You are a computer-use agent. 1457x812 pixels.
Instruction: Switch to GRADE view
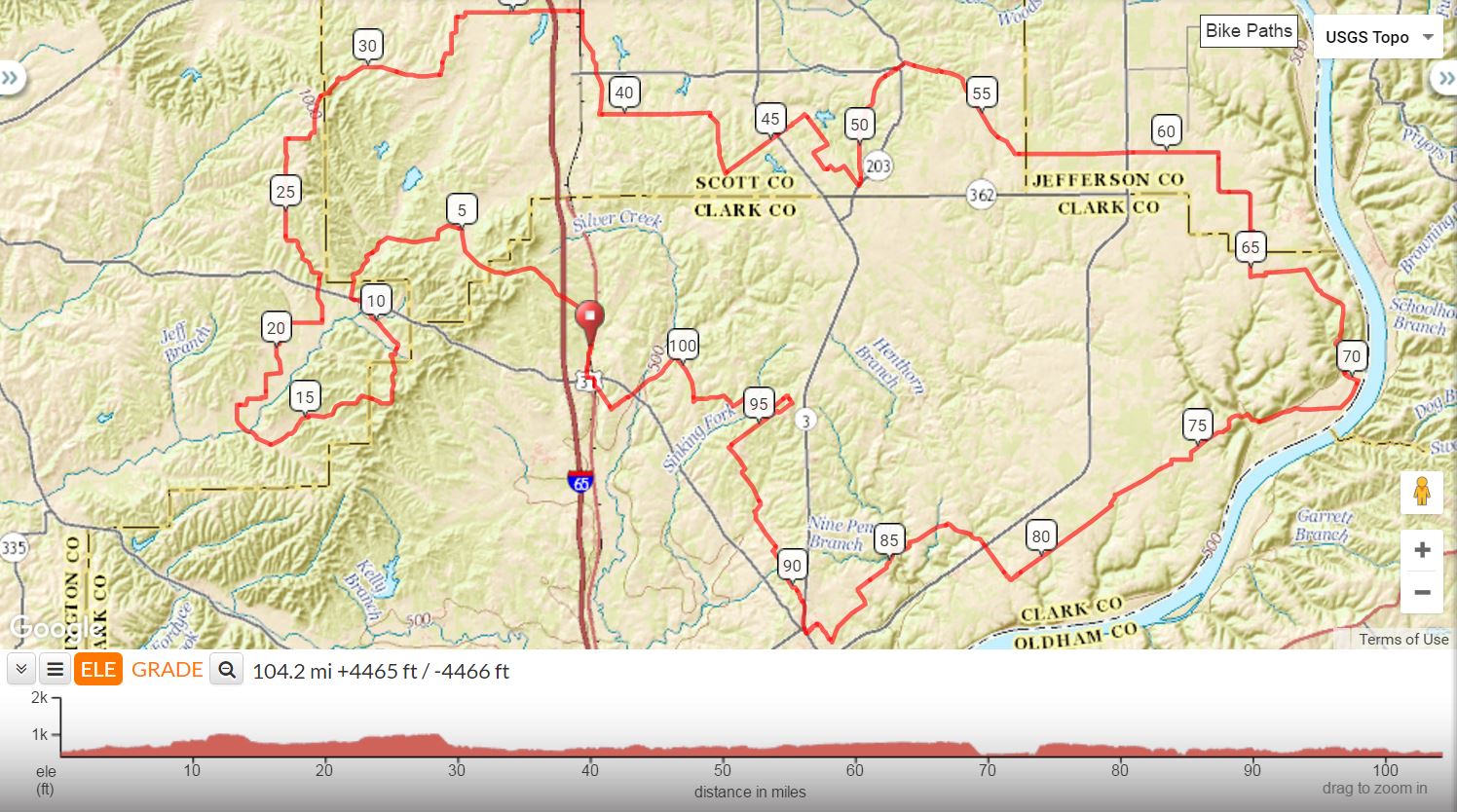click(167, 670)
